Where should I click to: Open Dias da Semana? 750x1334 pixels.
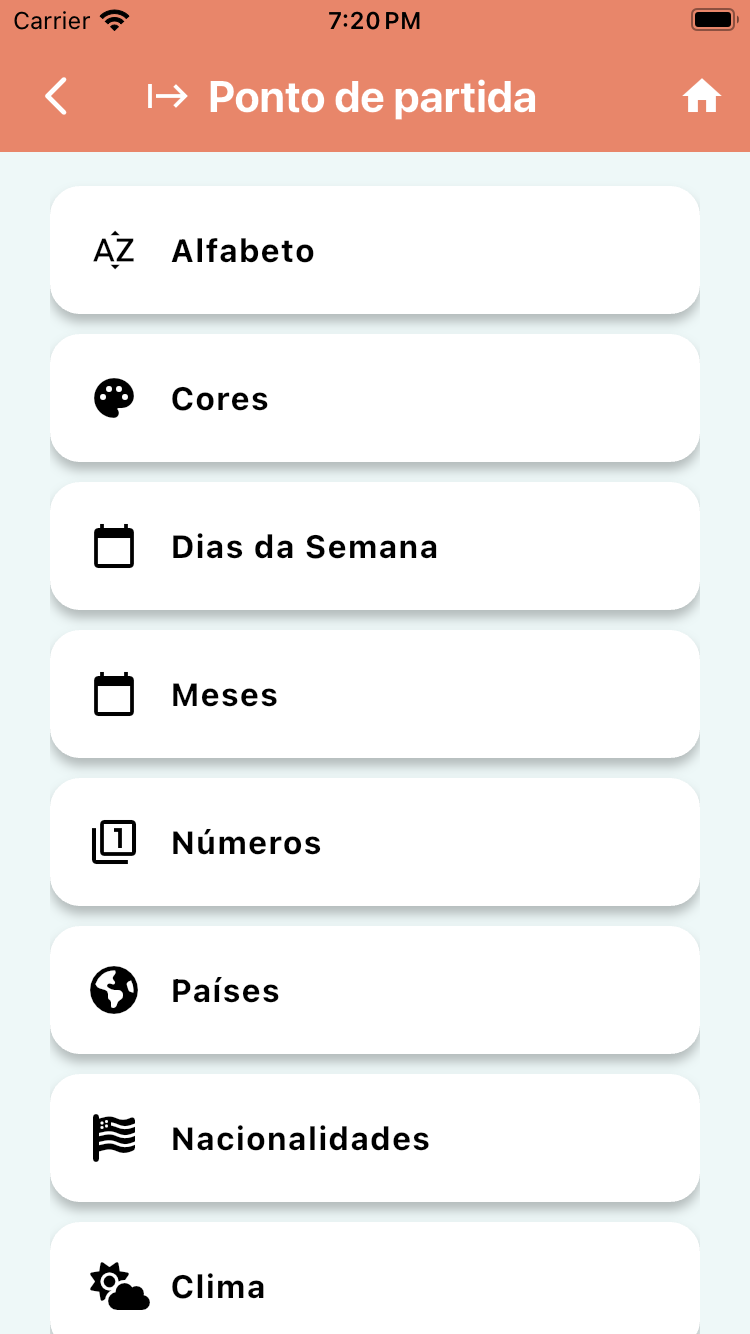[375, 546]
